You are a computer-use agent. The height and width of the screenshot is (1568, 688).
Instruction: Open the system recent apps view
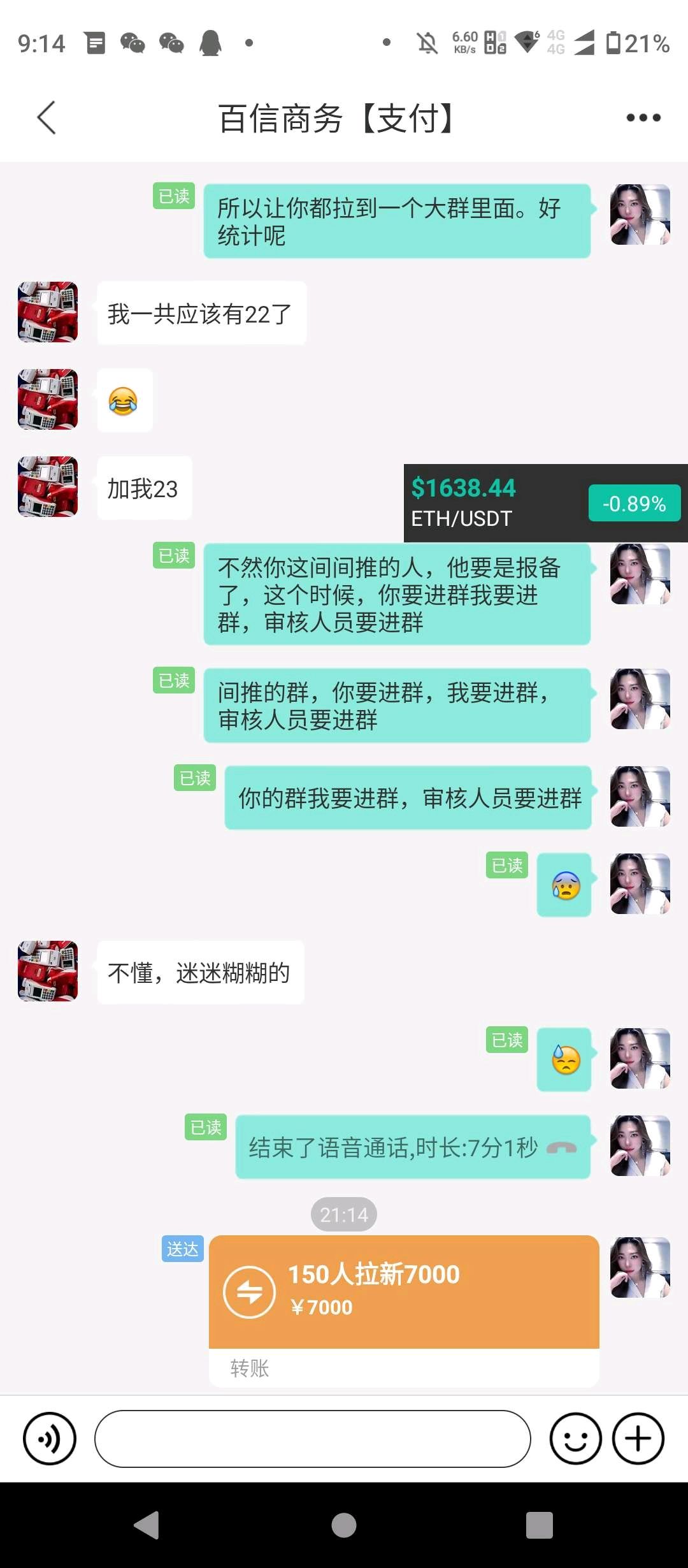click(x=539, y=1525)
